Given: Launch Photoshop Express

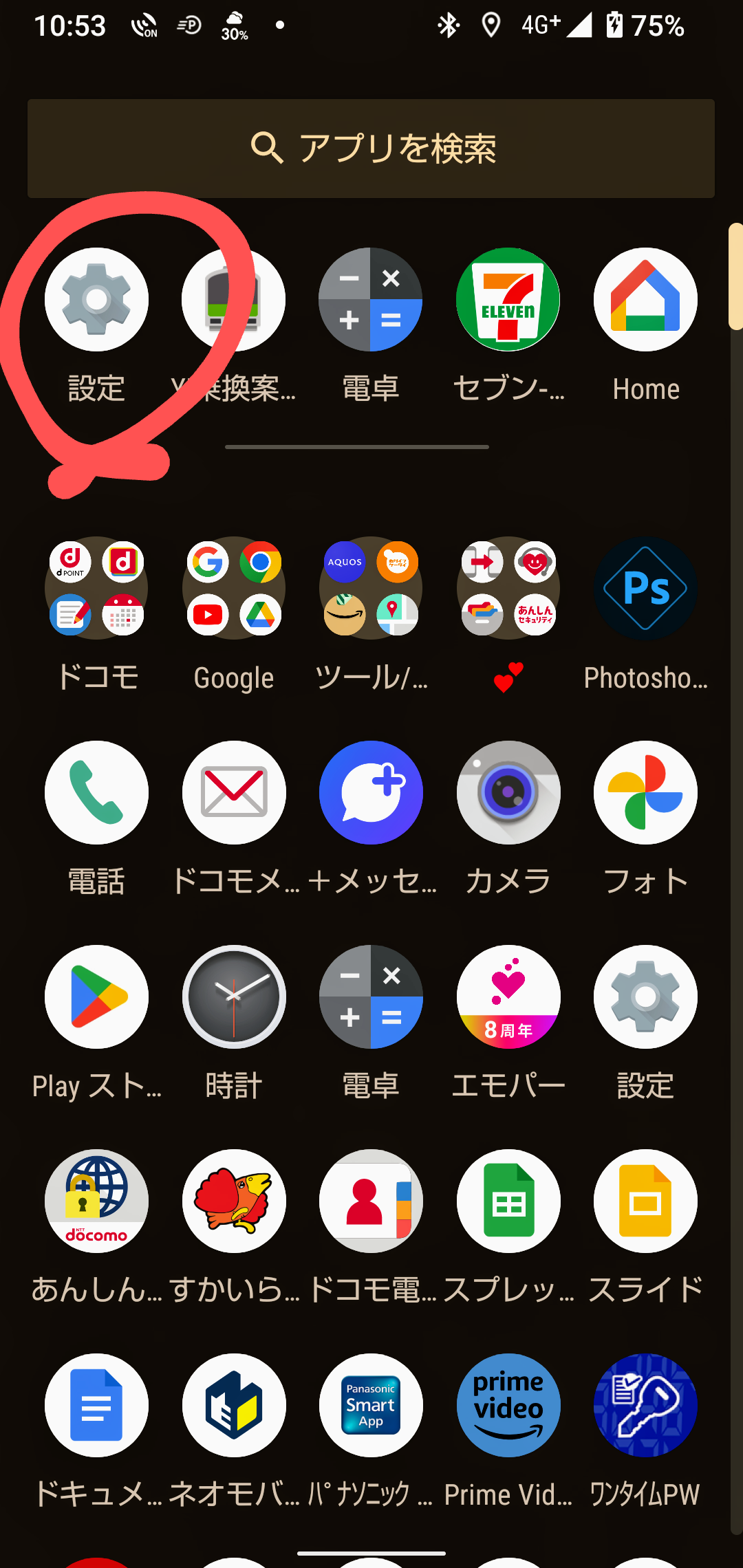Looking at the screenshot, I should click(645, 589).
